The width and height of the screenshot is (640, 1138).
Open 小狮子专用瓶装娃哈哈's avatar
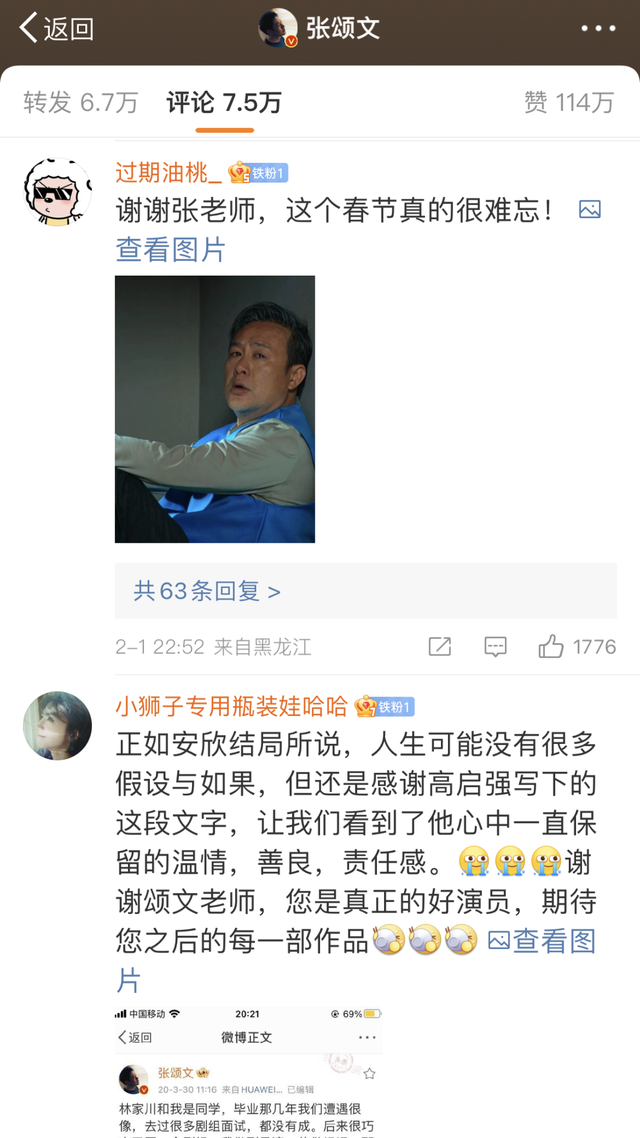pyautogui.click(x=57, y=725)
